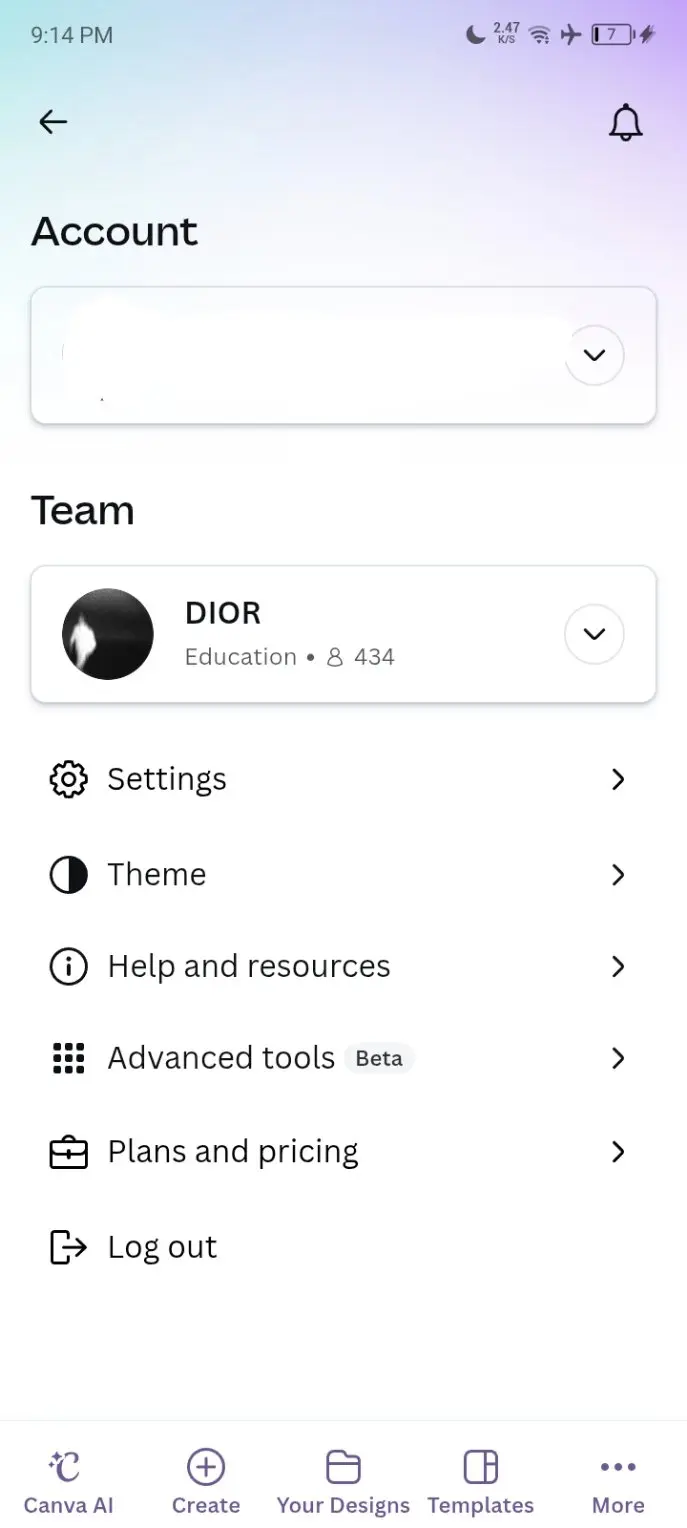Open Help and resources
This screenshot has width=687, height=1528.
pyautogui.click(x=343, y=967)
